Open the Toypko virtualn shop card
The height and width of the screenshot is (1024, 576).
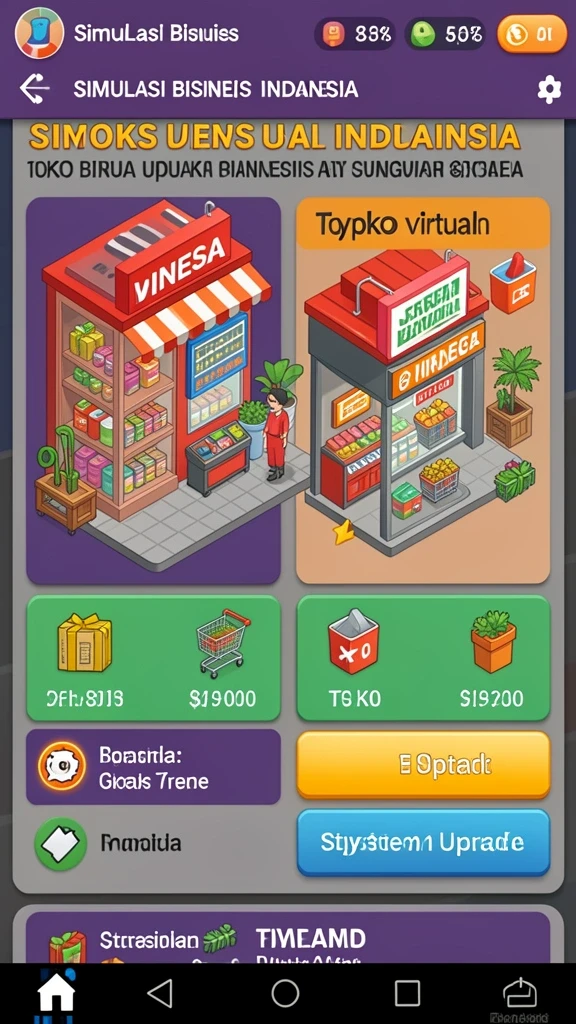point(423,390)
